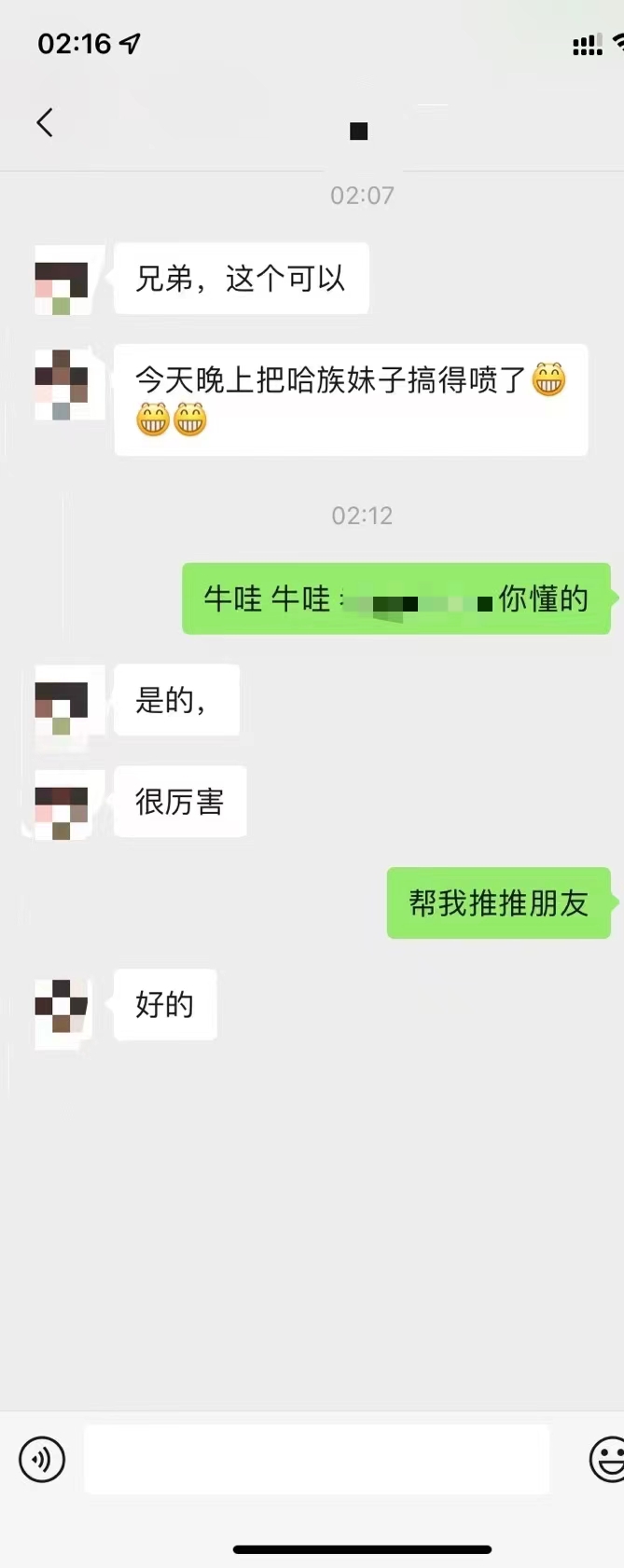The height and width of the screenshot is (1568, 624).
Task: Focus the message text field
Action: [316, 1459]
